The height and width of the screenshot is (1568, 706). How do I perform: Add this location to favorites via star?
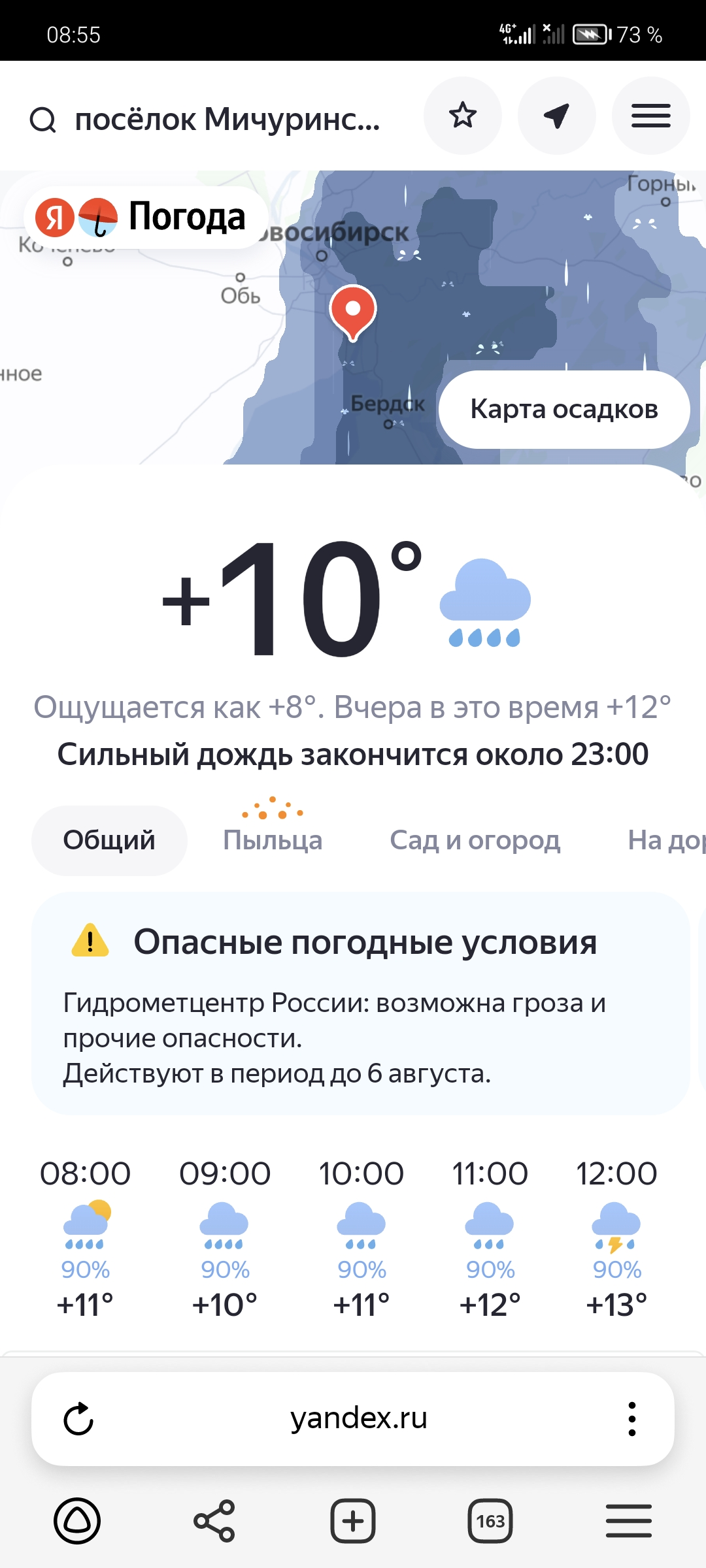point(463,116)
